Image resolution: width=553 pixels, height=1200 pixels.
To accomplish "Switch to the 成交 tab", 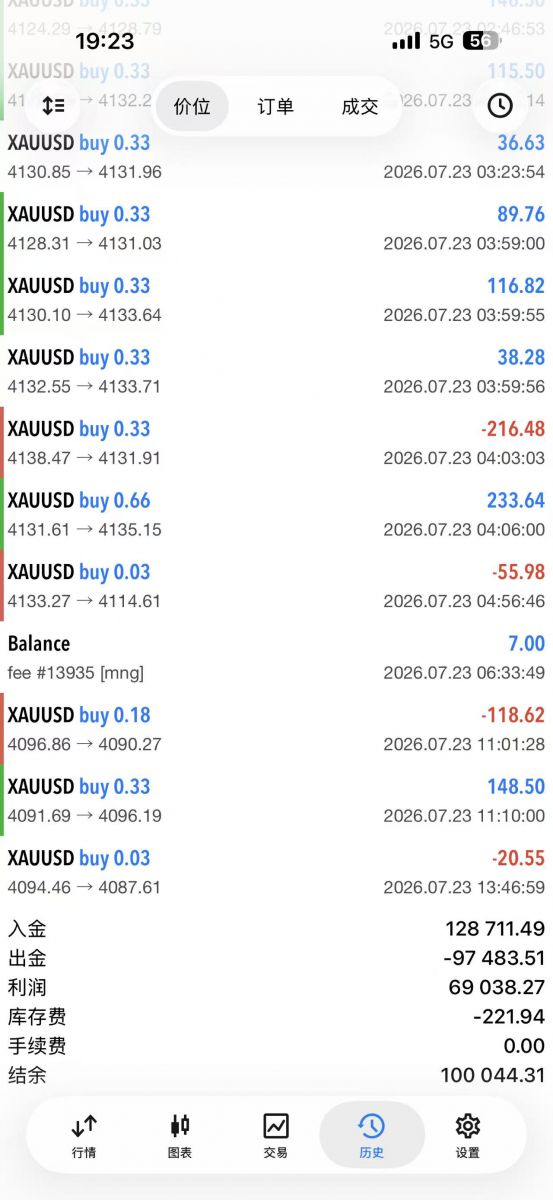I will [x=360, y=106].
